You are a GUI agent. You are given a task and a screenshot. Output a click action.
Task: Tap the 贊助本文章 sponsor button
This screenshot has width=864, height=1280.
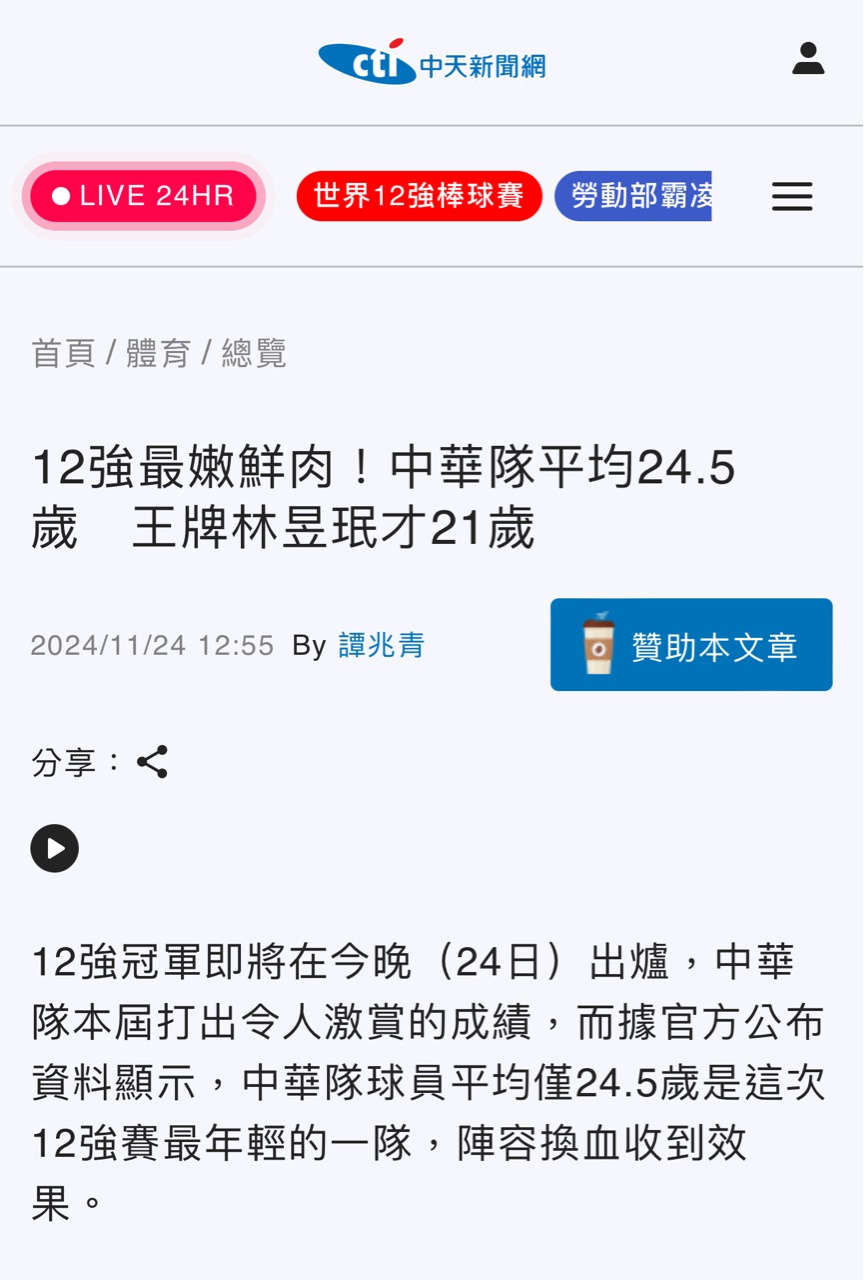(691, 645)
